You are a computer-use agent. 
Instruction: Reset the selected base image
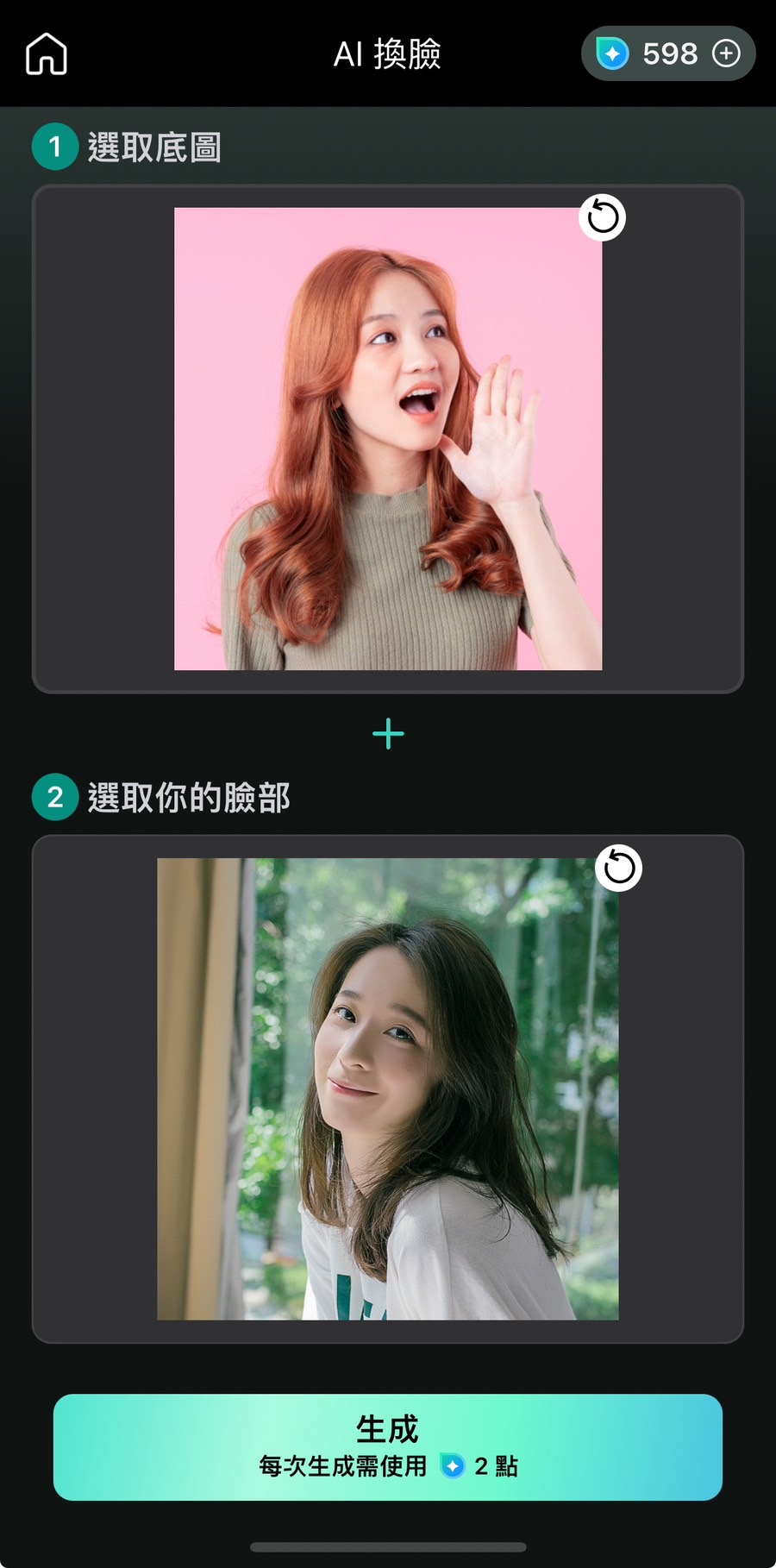[602, 217]
